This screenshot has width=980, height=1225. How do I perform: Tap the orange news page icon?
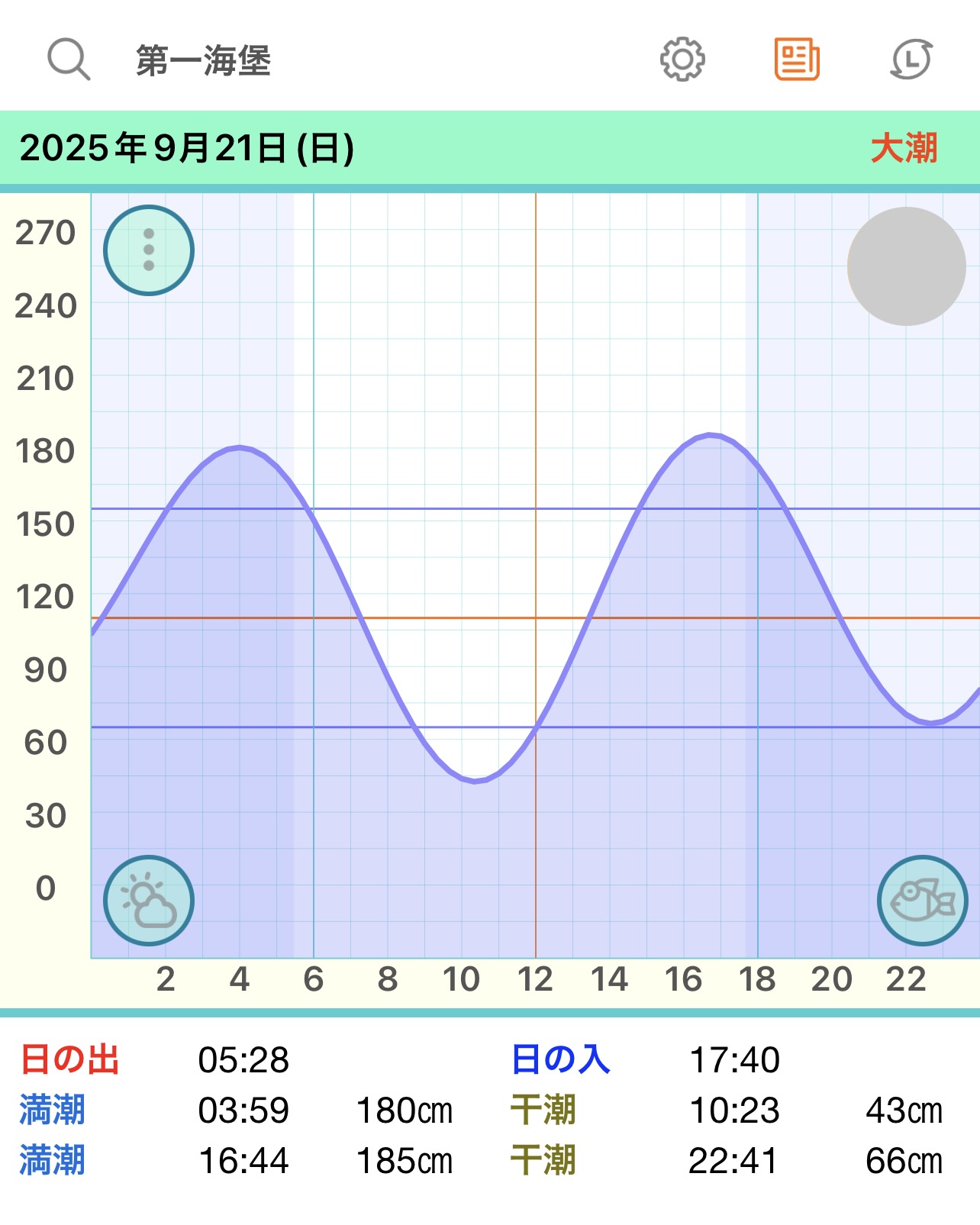coord(797,60)
